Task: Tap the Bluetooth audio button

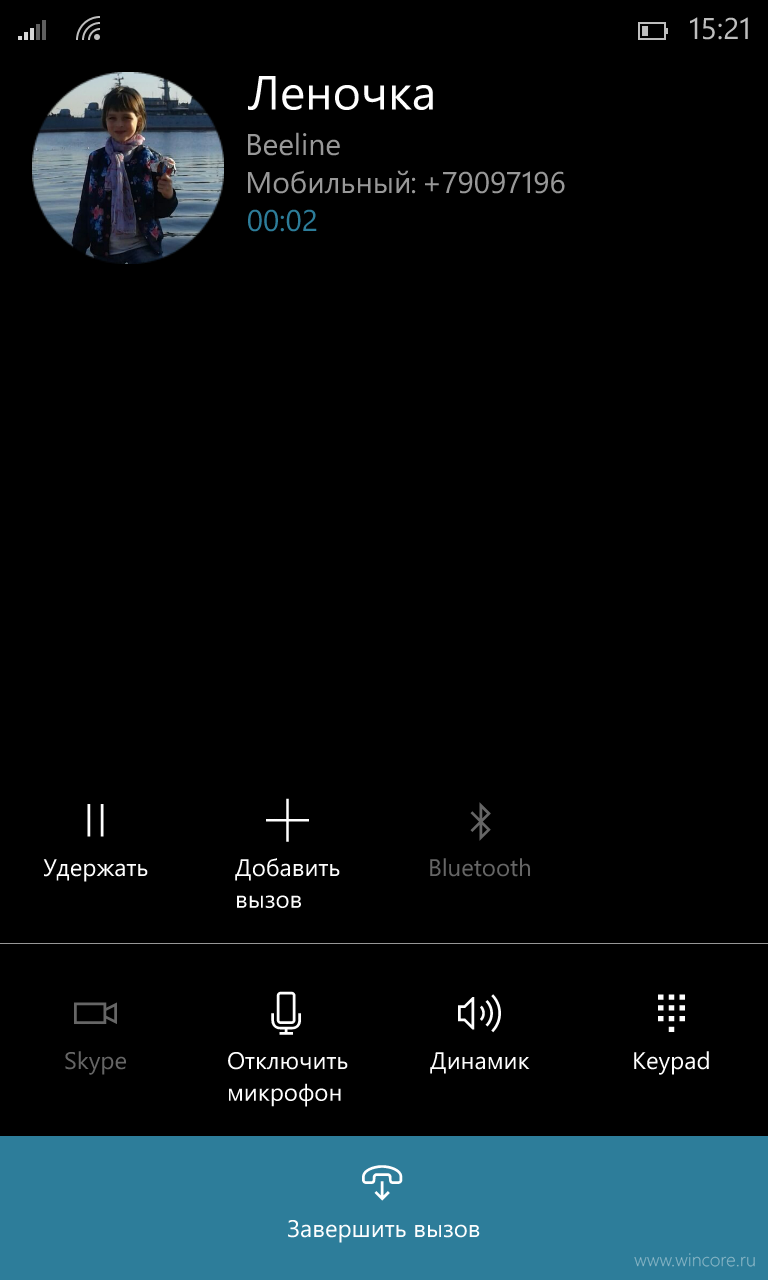Action: [480, 841]
